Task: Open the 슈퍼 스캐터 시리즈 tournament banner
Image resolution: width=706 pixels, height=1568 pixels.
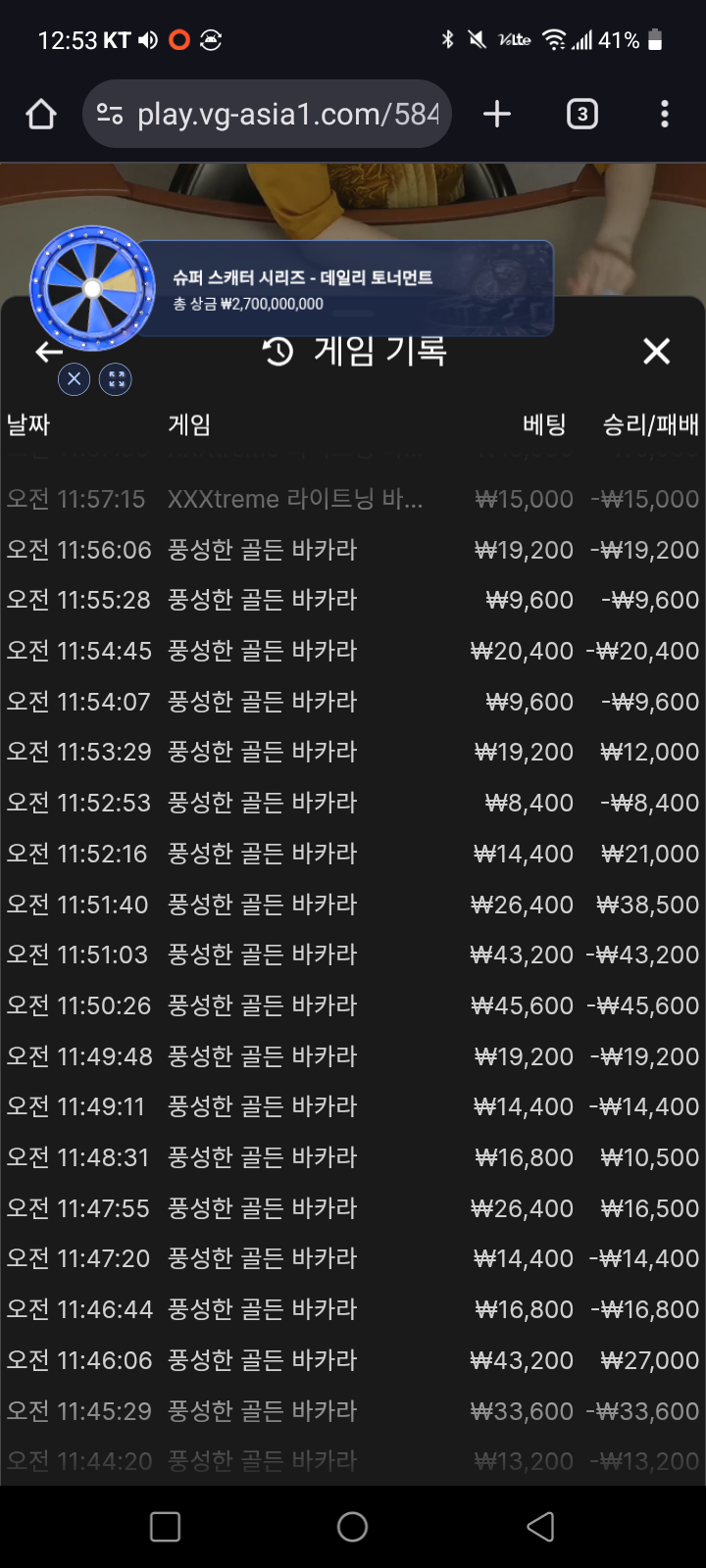Action: tap(343, 289)
